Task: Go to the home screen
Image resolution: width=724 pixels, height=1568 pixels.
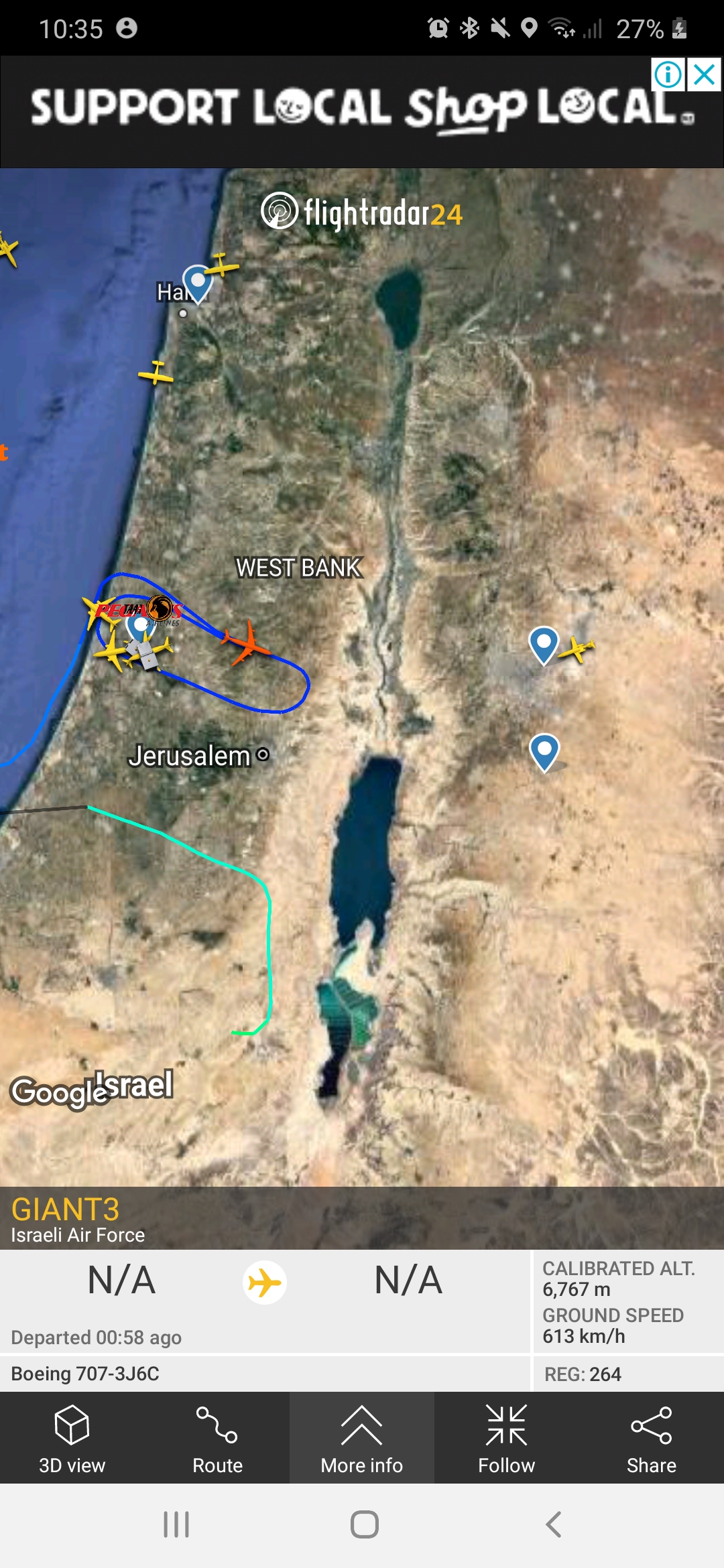Action: tap(364, 1524)
